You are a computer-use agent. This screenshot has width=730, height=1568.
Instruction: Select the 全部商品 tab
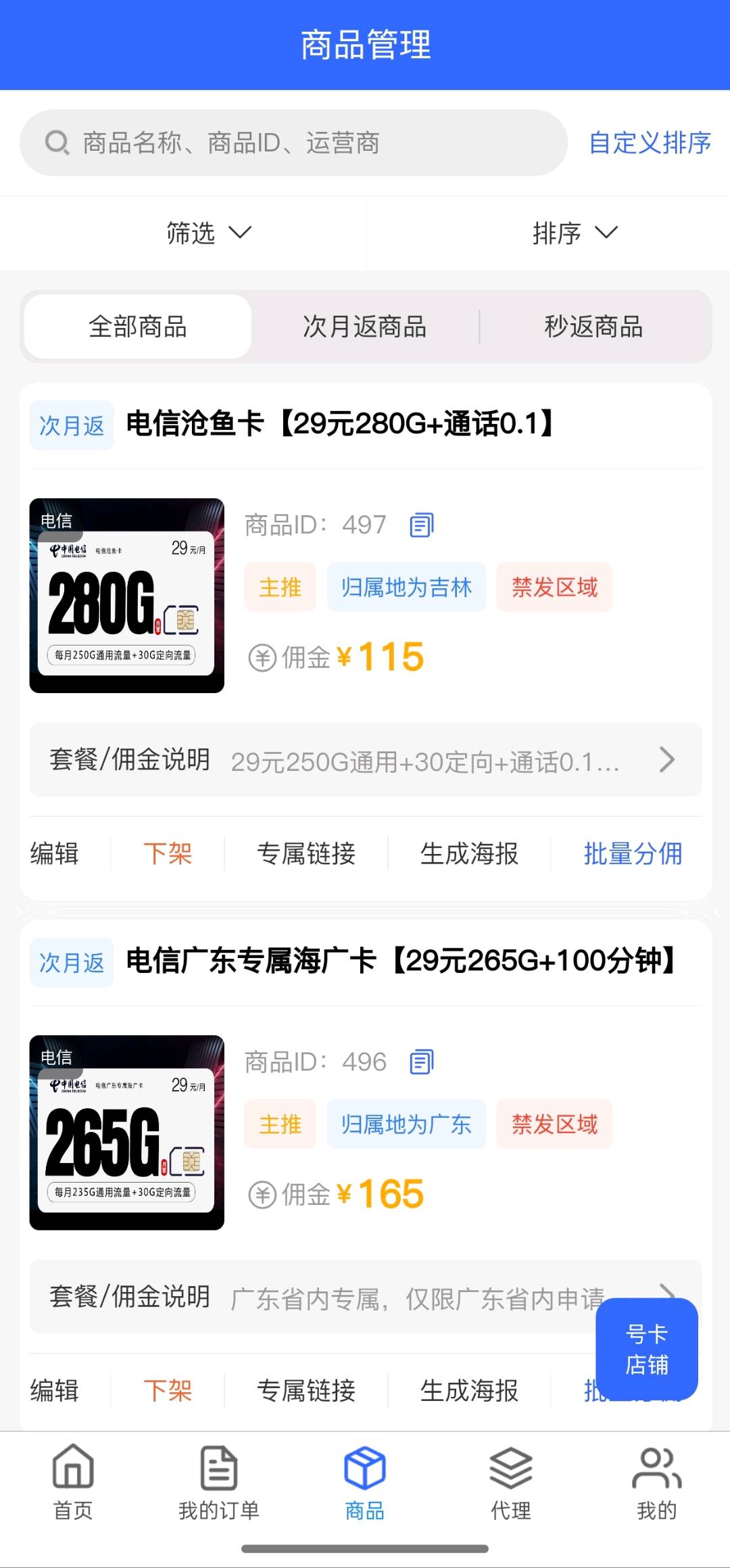pyautogui.click(x=138, y=327)
